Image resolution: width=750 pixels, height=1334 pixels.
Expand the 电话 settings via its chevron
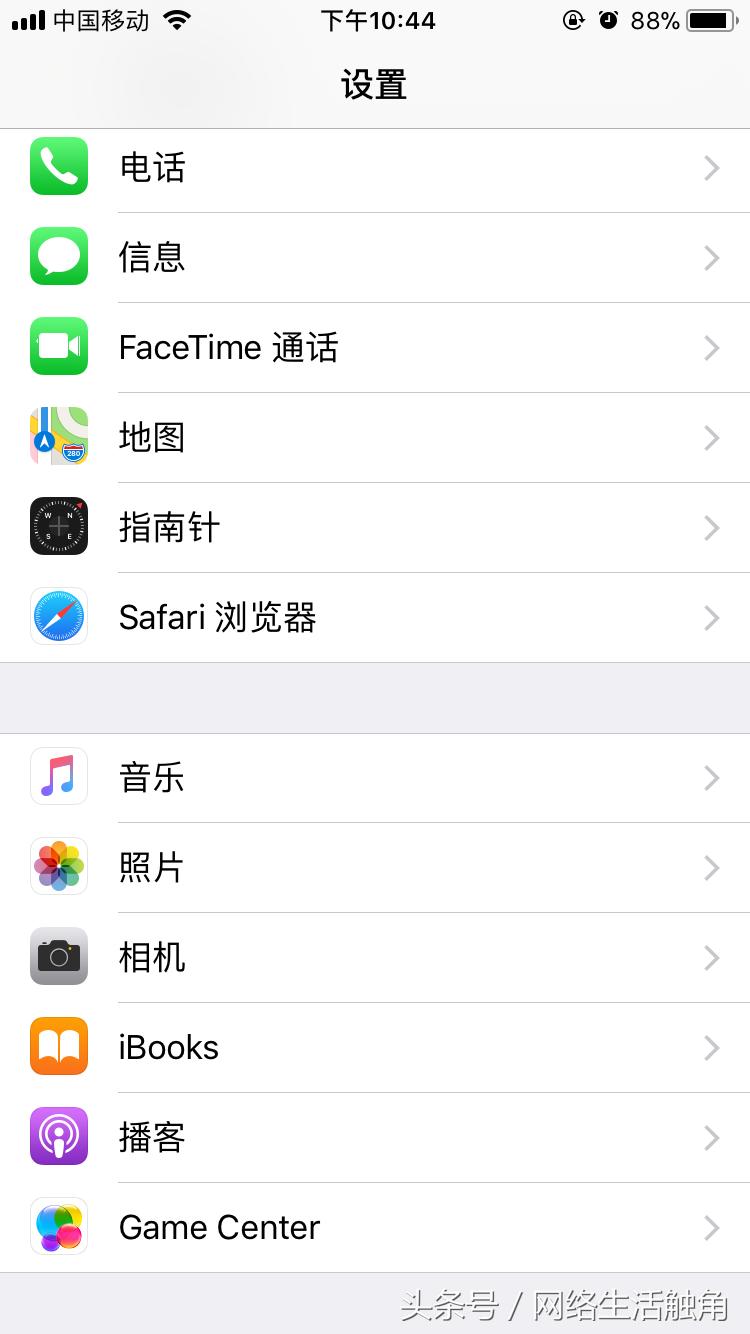tap(711, 167)
